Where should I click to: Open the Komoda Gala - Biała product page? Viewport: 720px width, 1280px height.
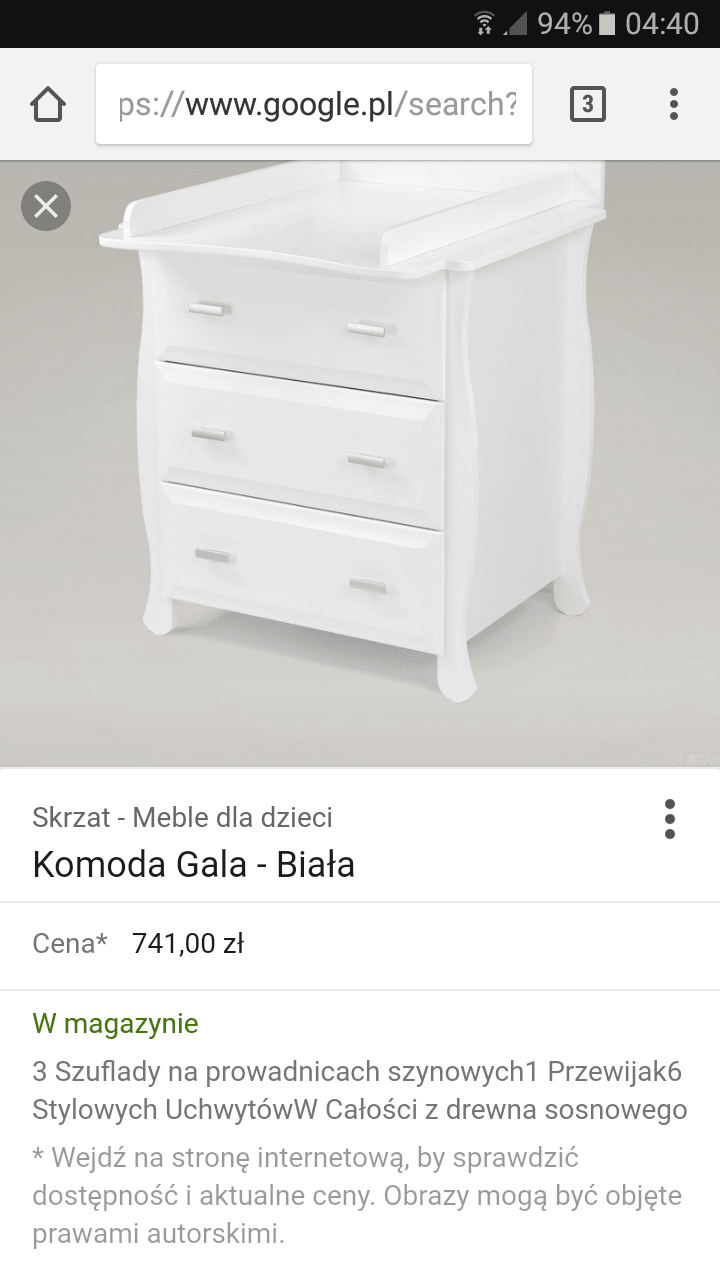point(194,864)
